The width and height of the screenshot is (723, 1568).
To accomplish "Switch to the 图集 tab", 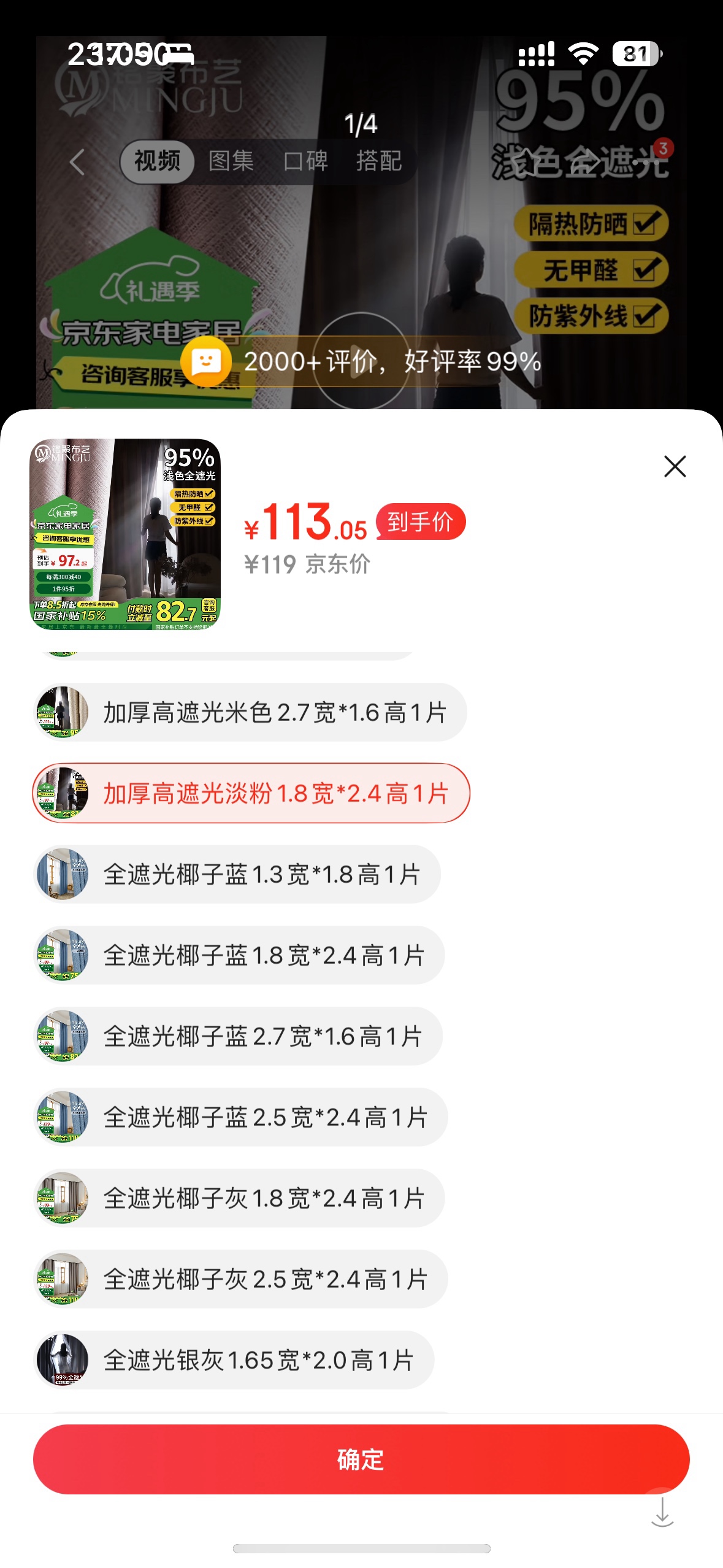I will 231,161.
